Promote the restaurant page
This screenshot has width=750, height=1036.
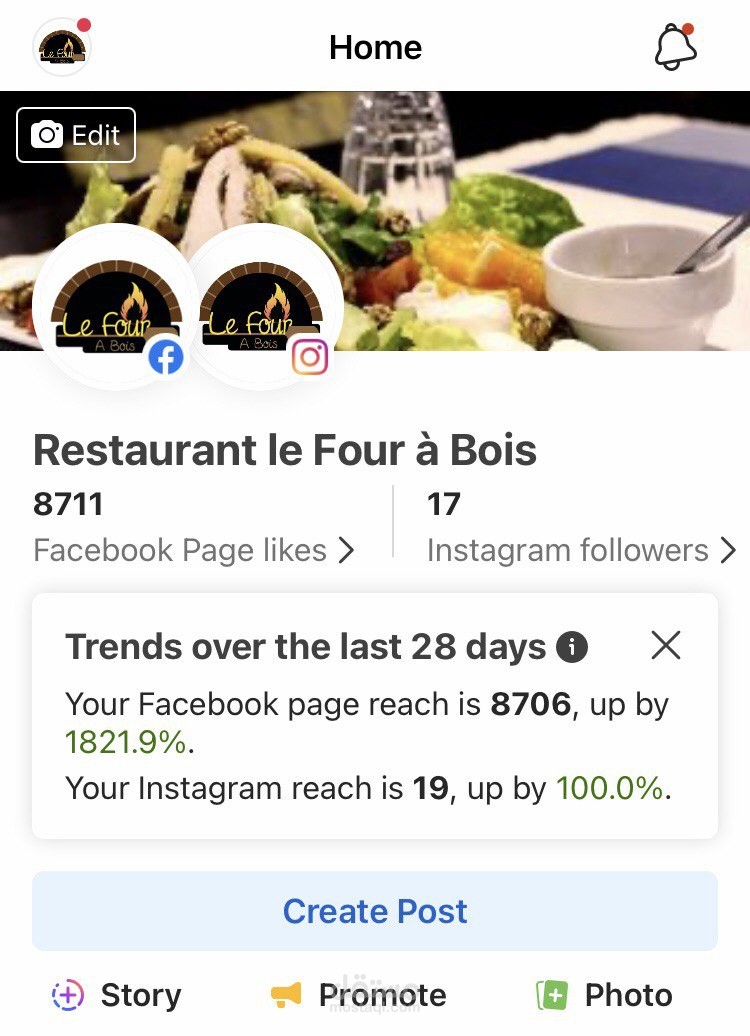tap(358, 995)
